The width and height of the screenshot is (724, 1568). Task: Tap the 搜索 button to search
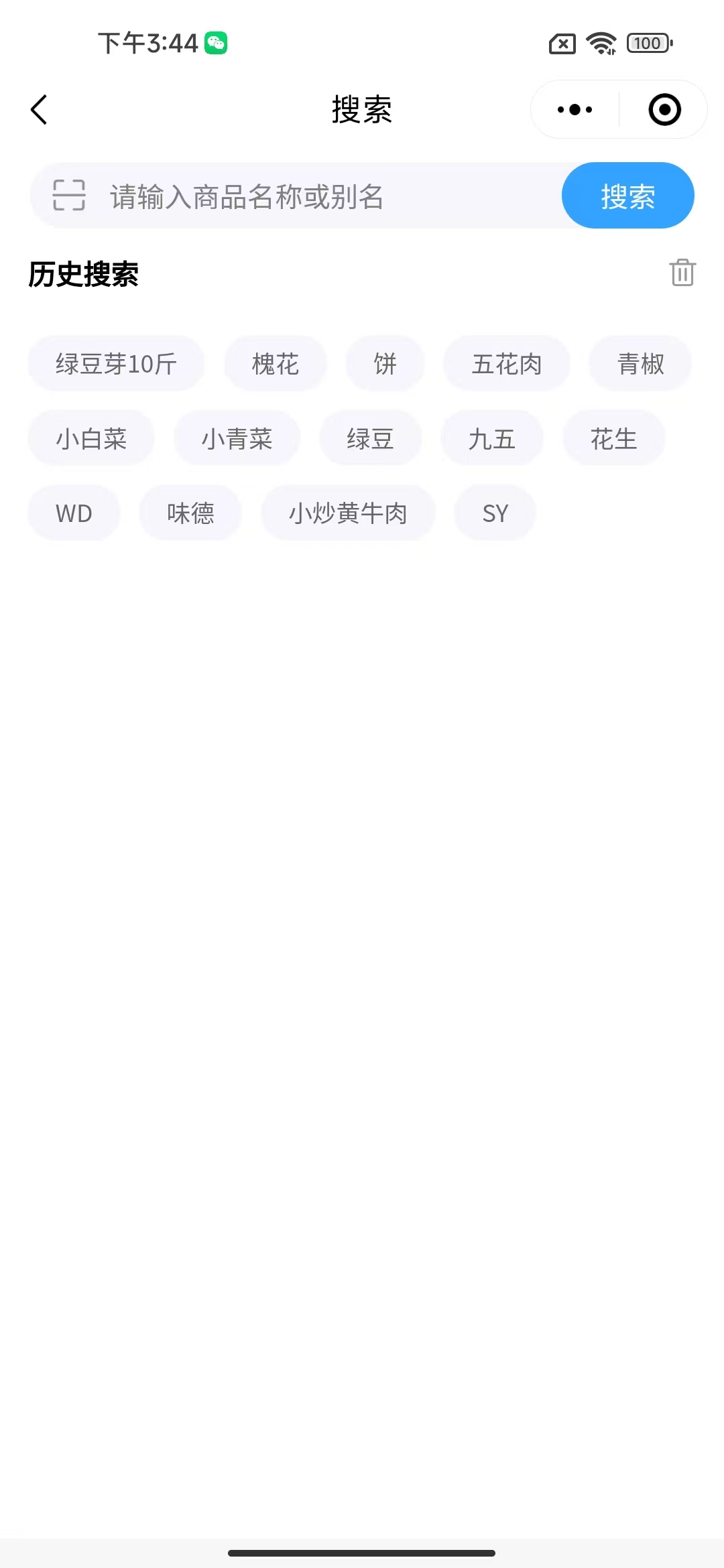coord(627,195)
